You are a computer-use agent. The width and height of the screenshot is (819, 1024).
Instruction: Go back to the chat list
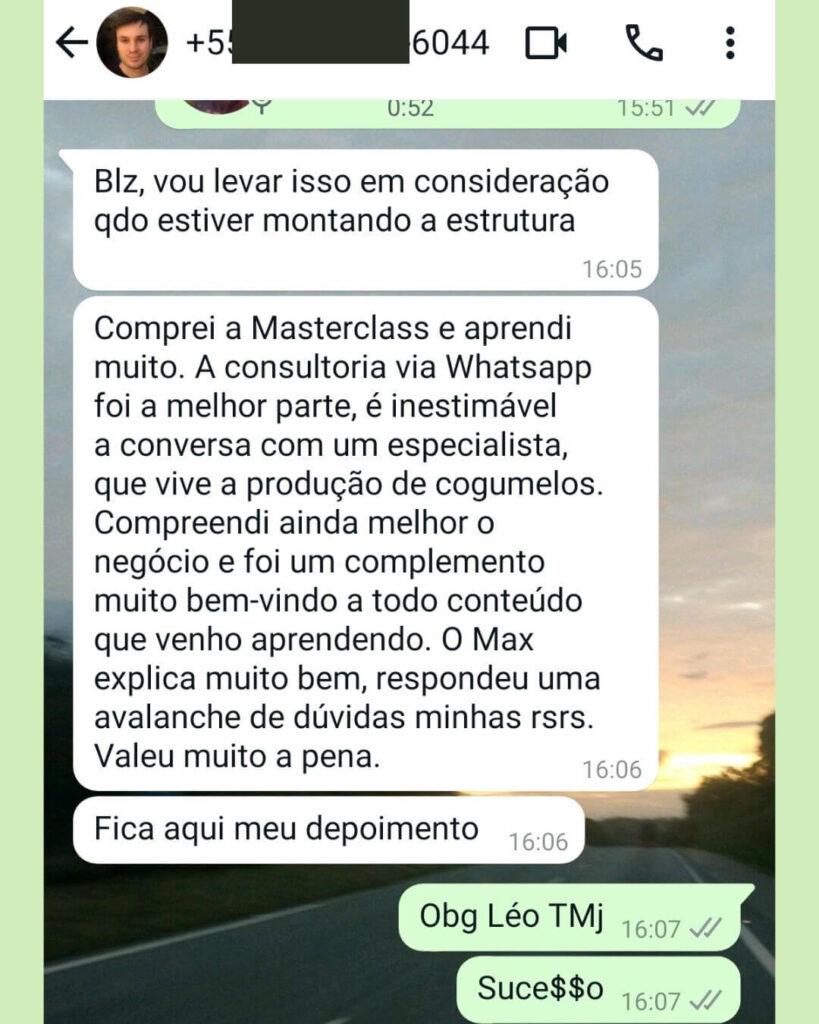point(70,43)
